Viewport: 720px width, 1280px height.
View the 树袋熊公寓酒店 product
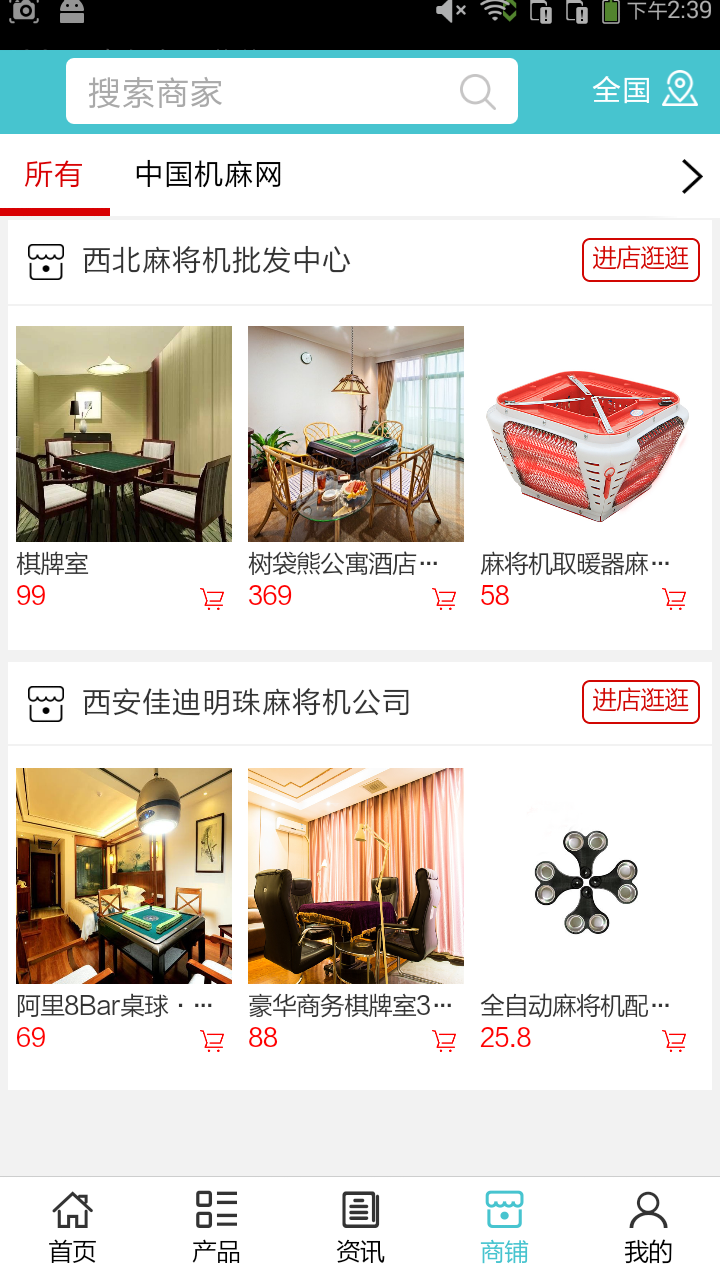[x=356, y=434]
